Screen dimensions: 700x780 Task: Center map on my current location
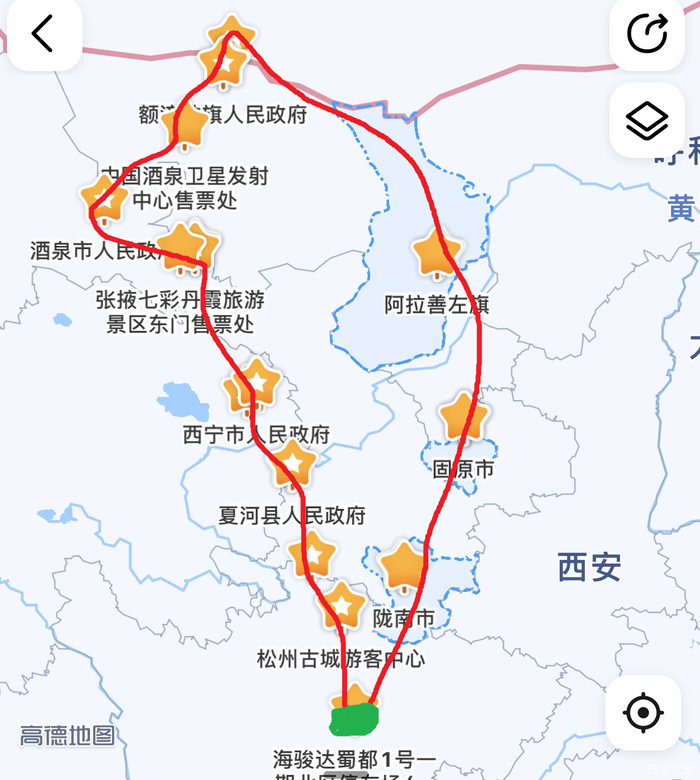click(x=643, y=713)
